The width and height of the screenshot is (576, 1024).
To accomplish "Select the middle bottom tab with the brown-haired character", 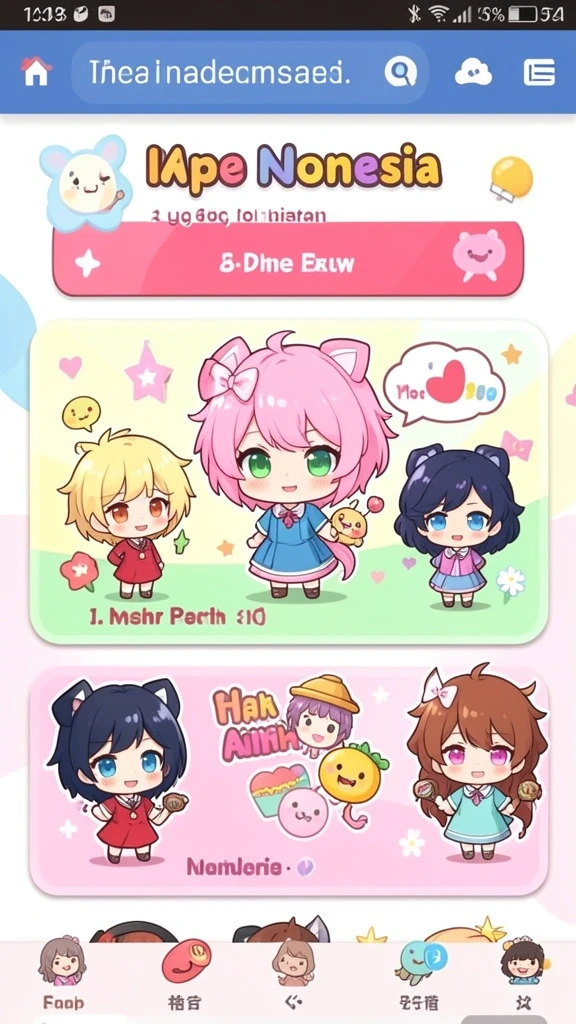I will pyautogui.click(x=293, y=973).
